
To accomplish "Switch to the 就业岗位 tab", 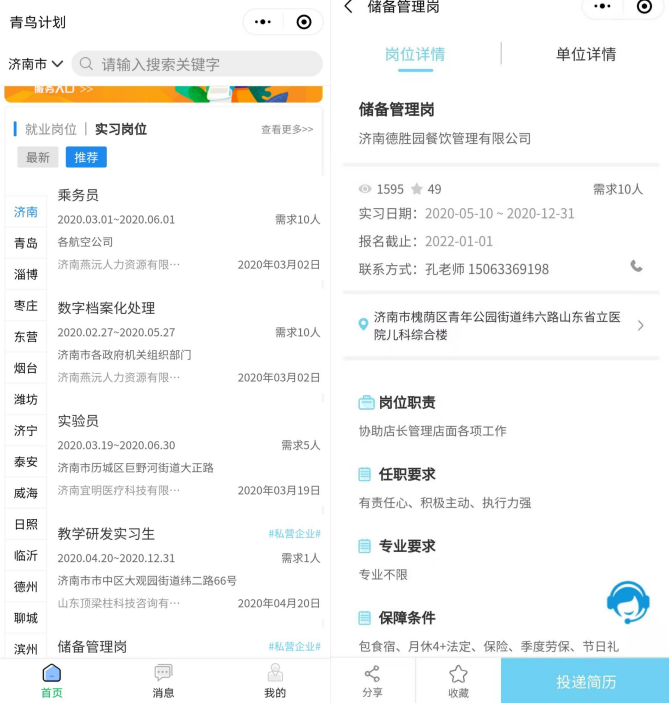I will pyautogui.click(x=50, y=129).
